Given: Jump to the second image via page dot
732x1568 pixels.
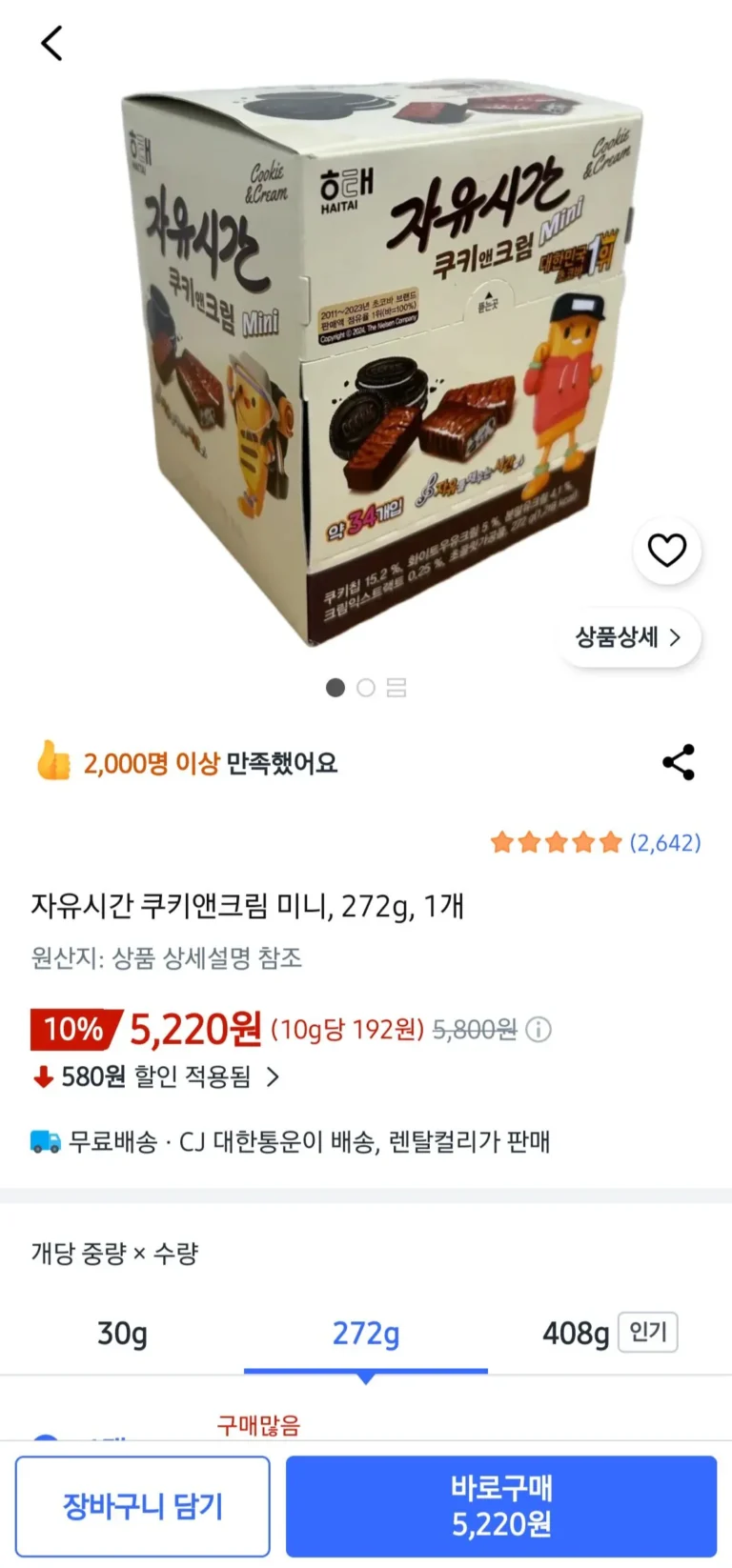Looking at the screenshot, I should (x=366, y=688).
